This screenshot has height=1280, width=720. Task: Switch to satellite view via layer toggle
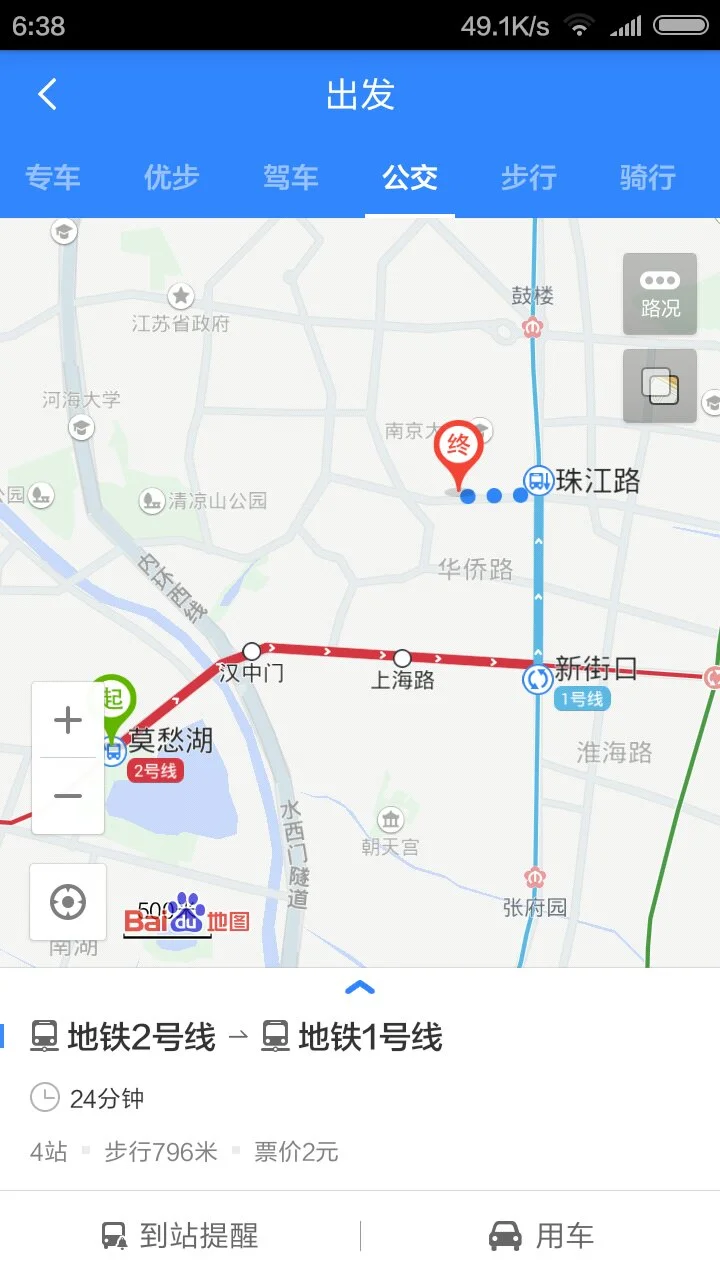coord(659,387)
